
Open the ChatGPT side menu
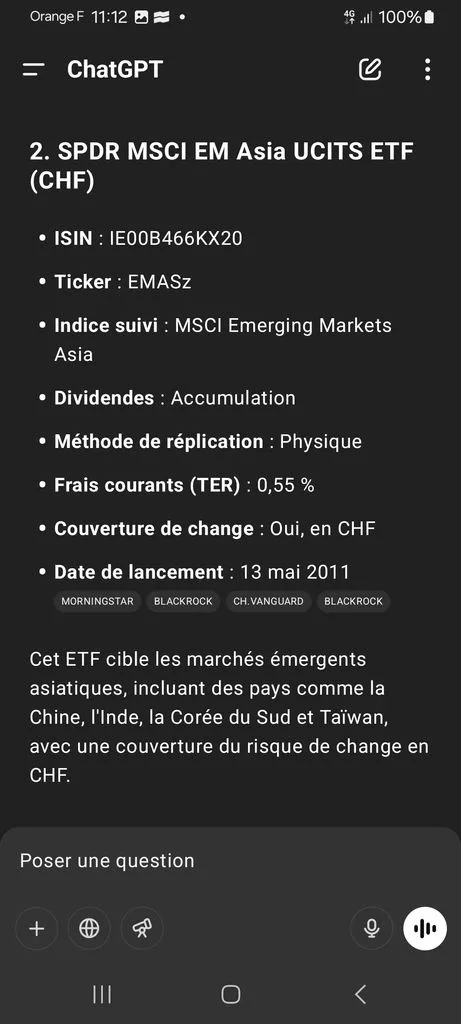(33, 69)
